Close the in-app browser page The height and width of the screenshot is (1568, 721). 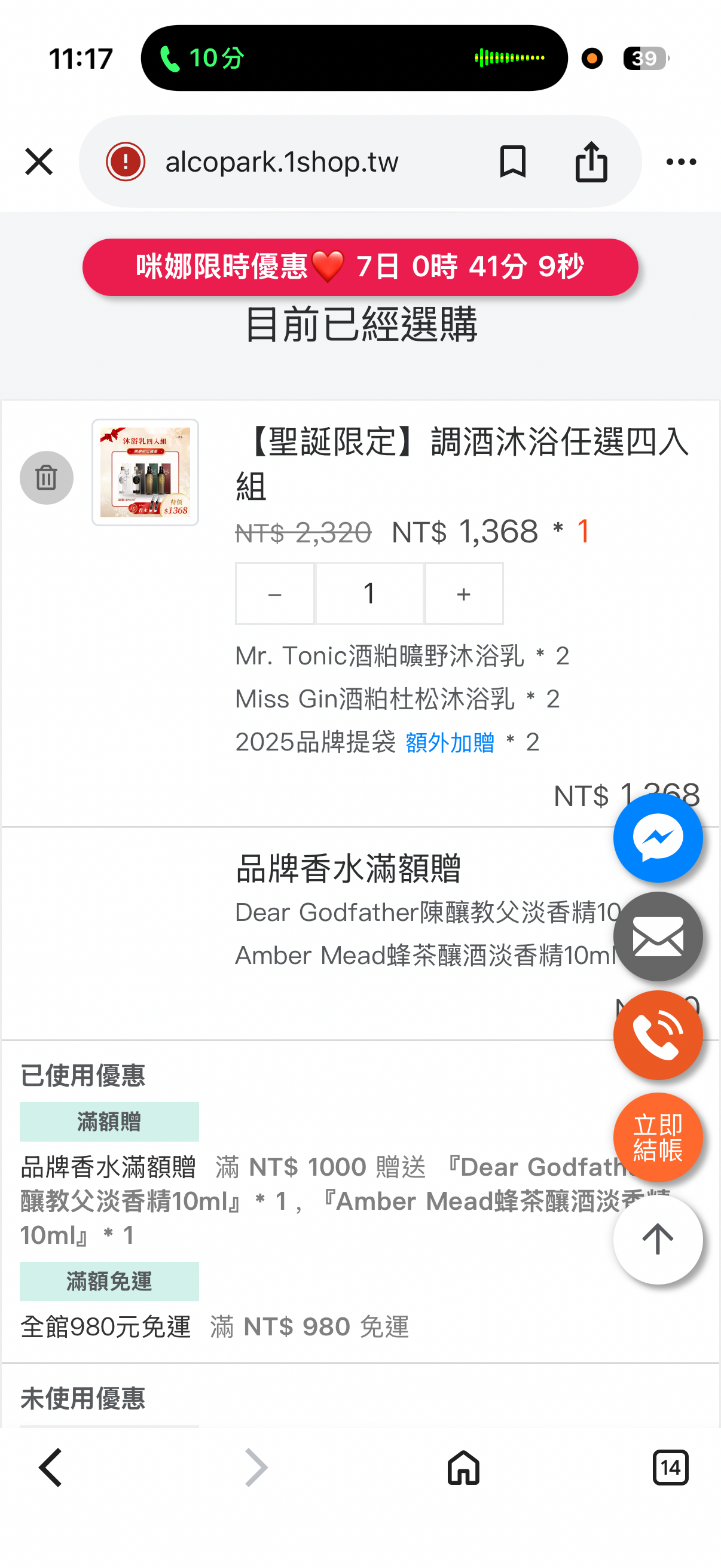pyautogui.click(x=39, y=162)
